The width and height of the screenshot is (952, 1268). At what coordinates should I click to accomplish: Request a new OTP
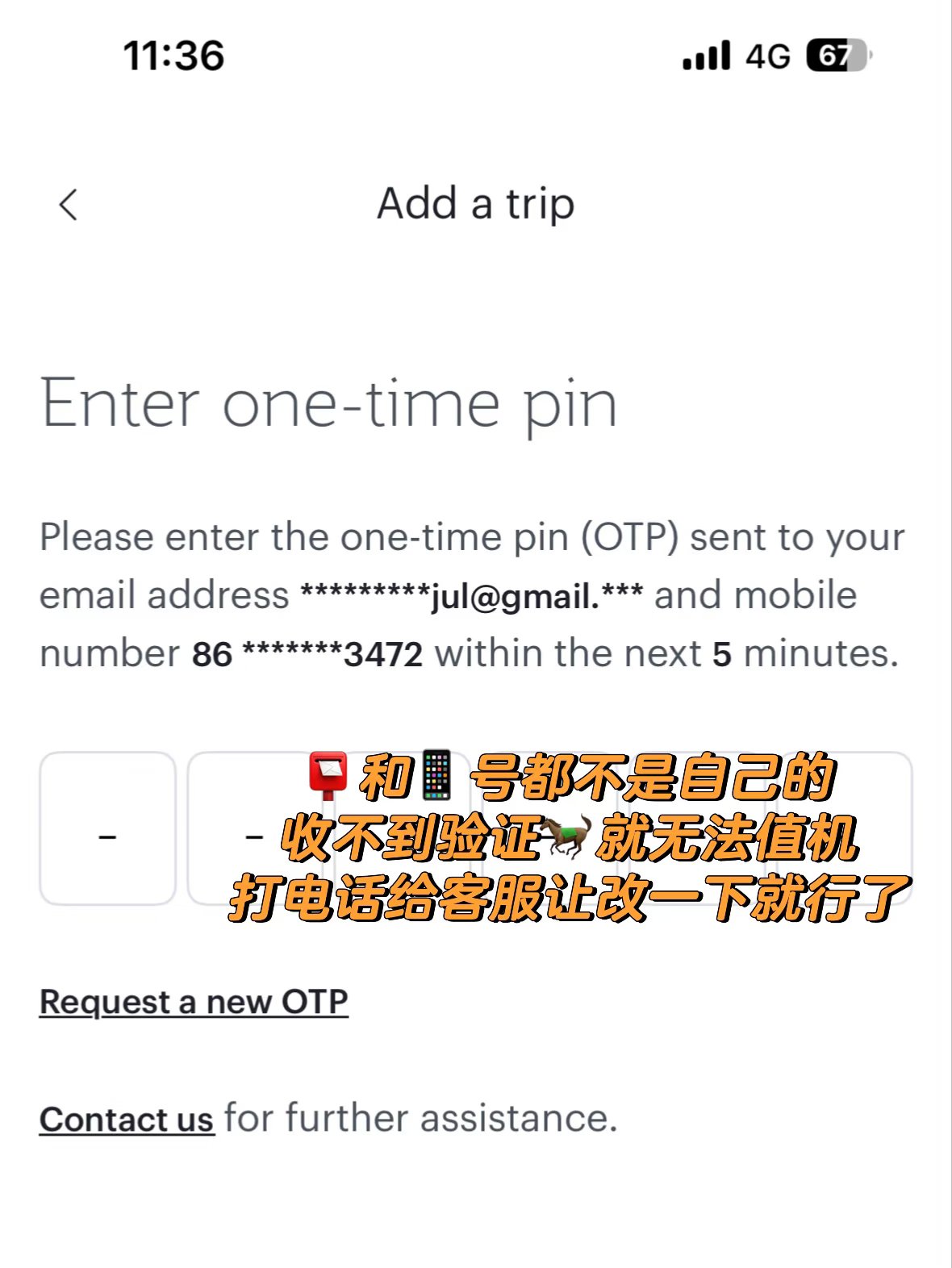click(x=194, y=1002)
